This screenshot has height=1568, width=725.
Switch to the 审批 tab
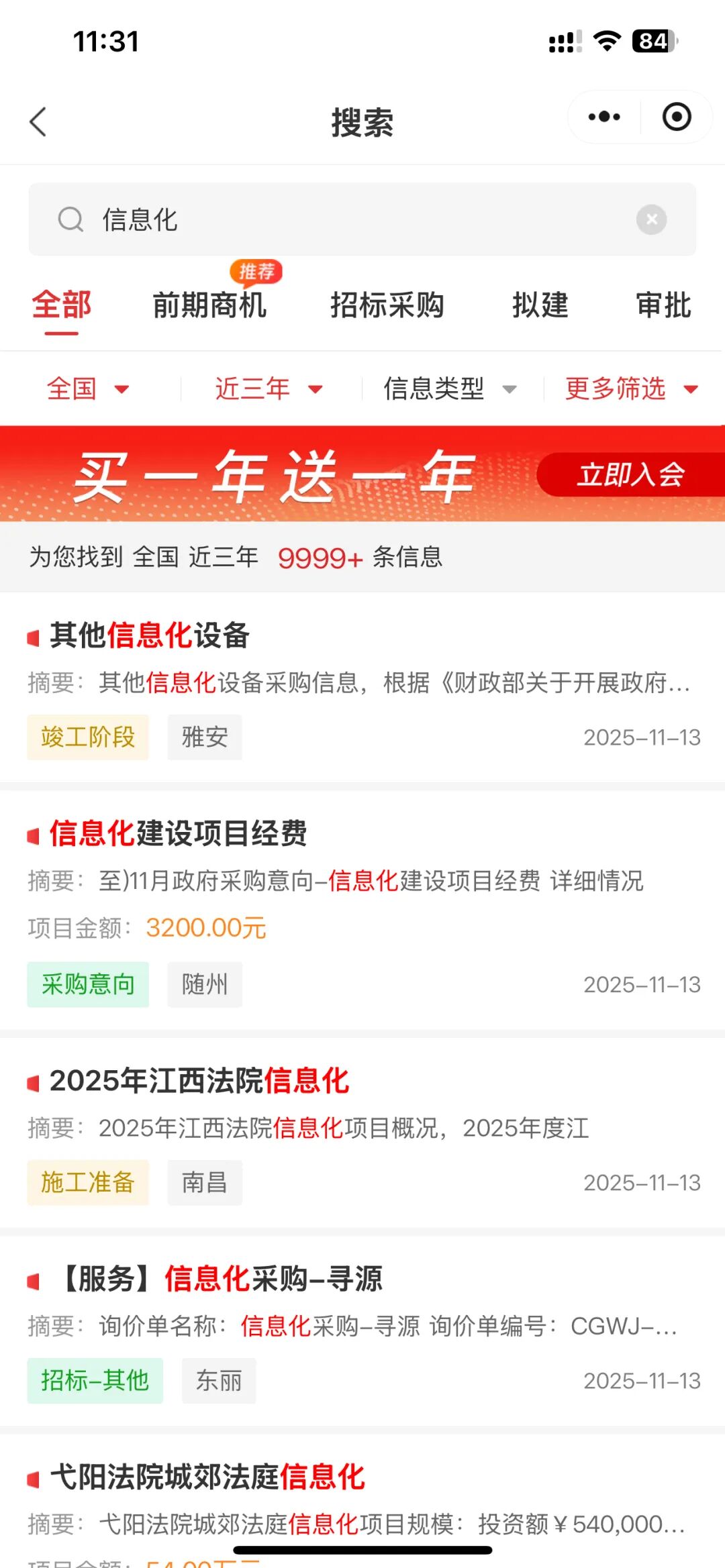(663, 305)
